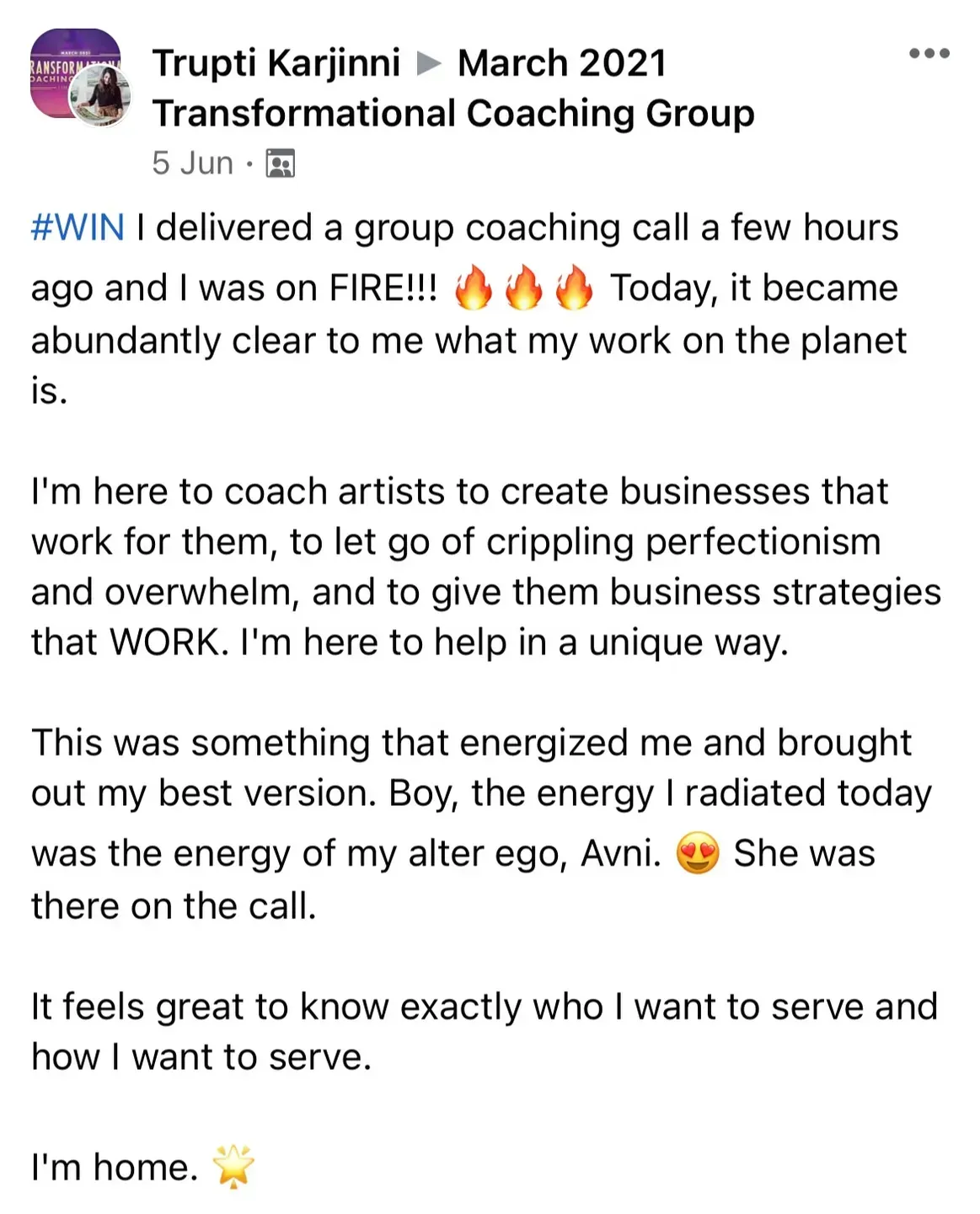Open the post's three-dot options menu
Image resolution: width=980 pixels, height=1214 pixels.
[x=929, y=54]
